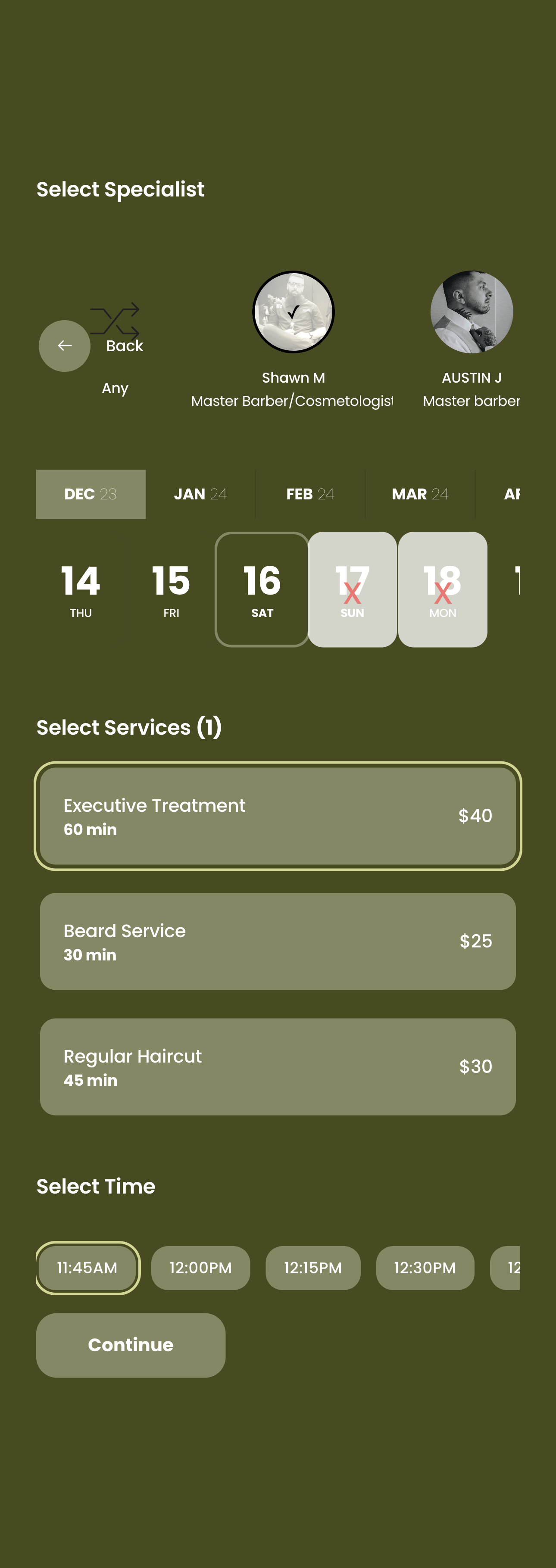Switch to the FEB 24 month tab
Image resolution: width=556 pixels, height=1568 pixels.
coord(310,494)
